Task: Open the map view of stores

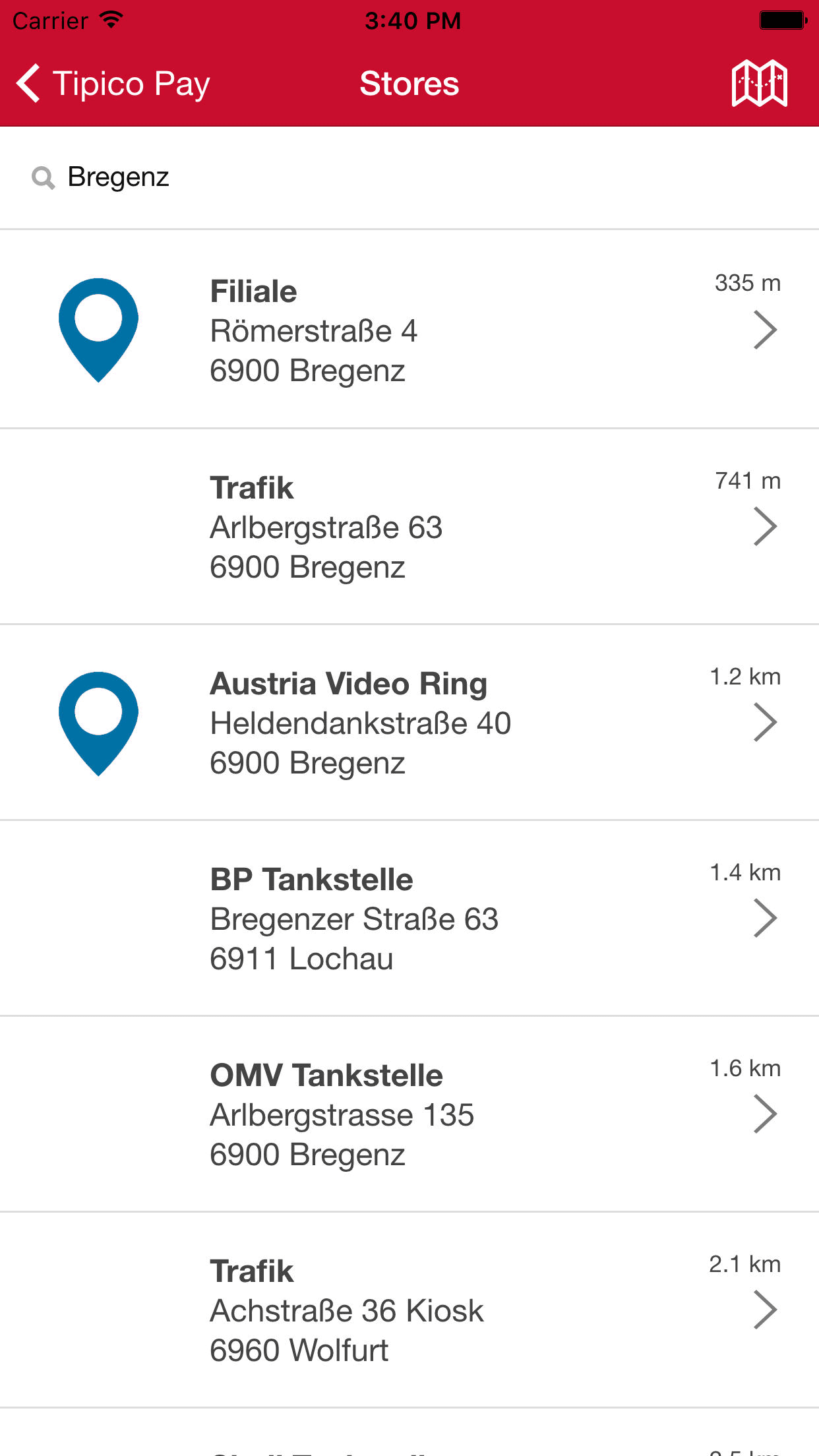Action: point(759,84)
